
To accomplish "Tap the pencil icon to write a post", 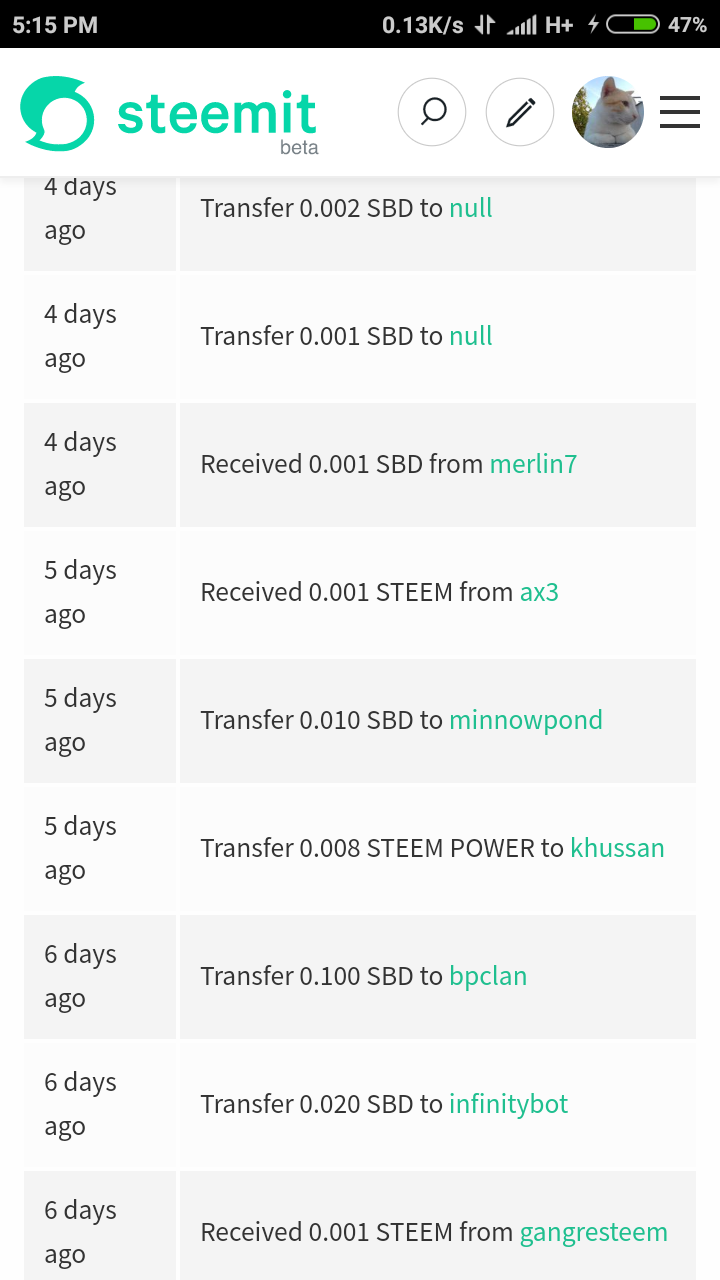I will [x=520, y=112].
